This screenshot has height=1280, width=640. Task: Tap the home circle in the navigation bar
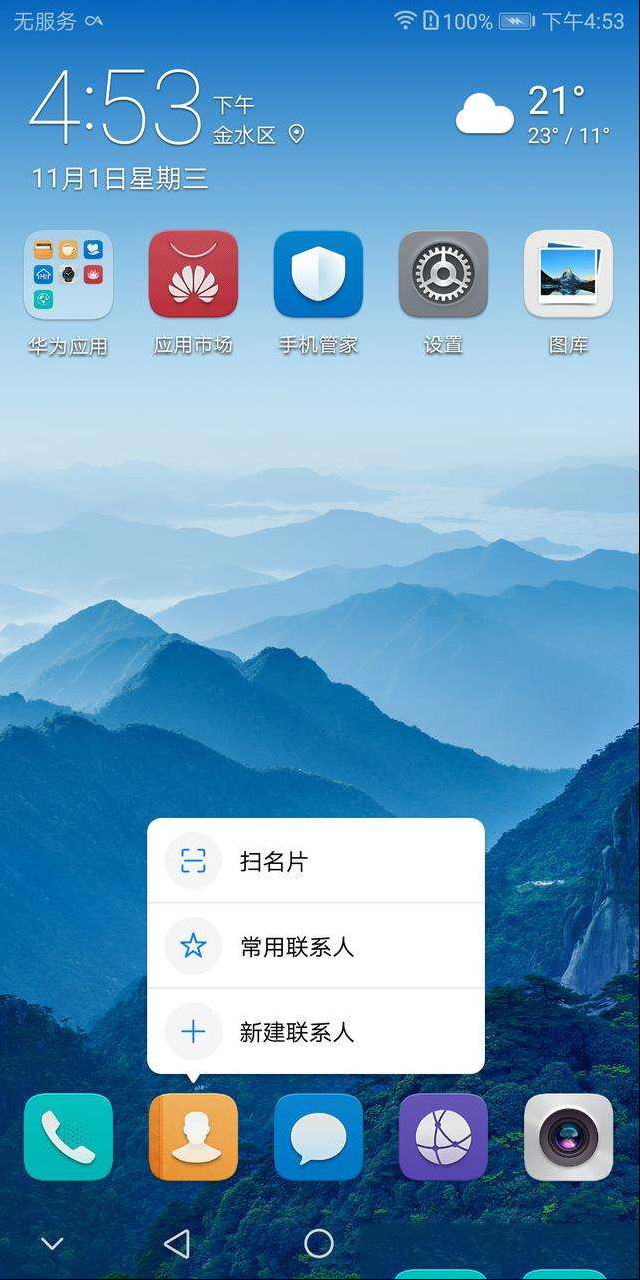(318, 1243)
